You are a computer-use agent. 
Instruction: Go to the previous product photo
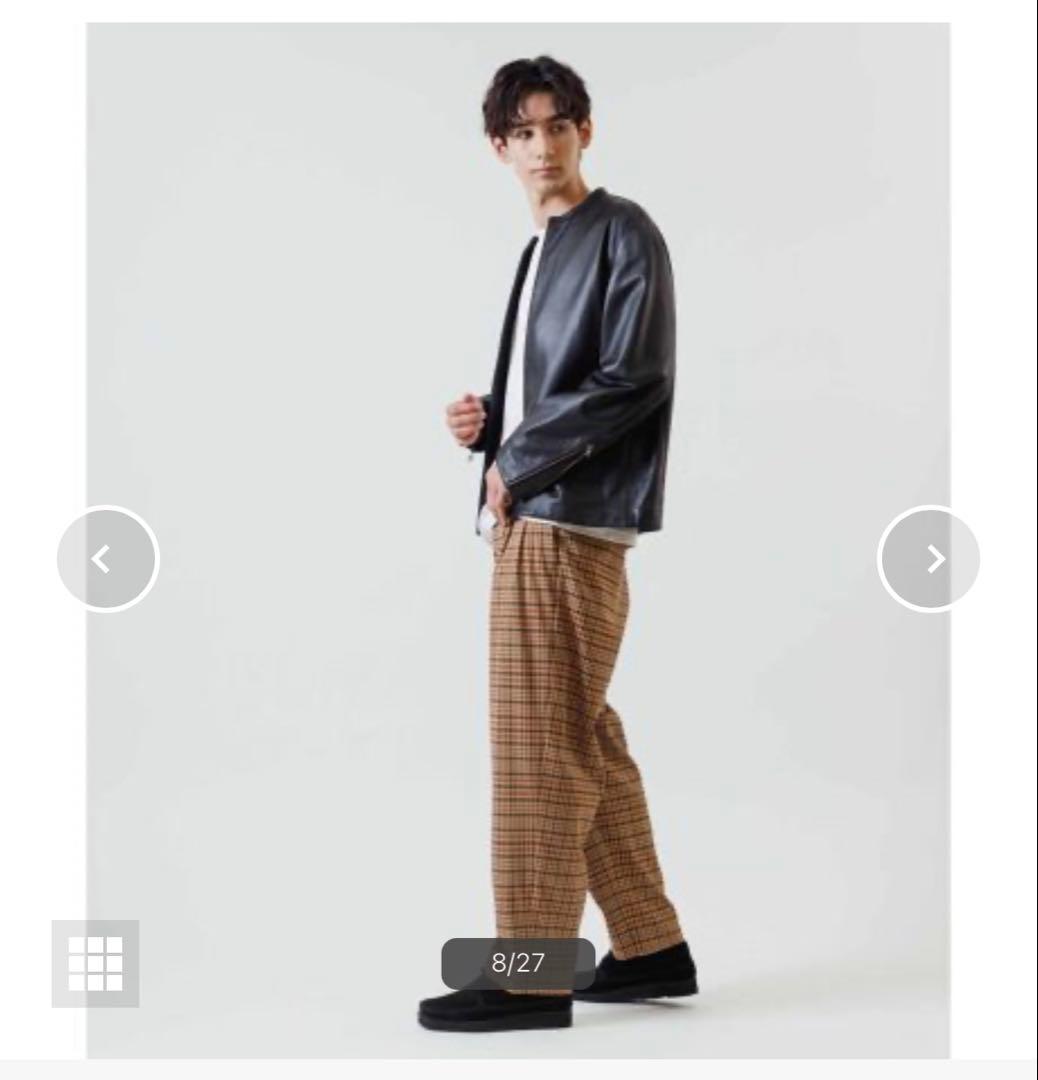pyautogui.click(x=107, y=559)
